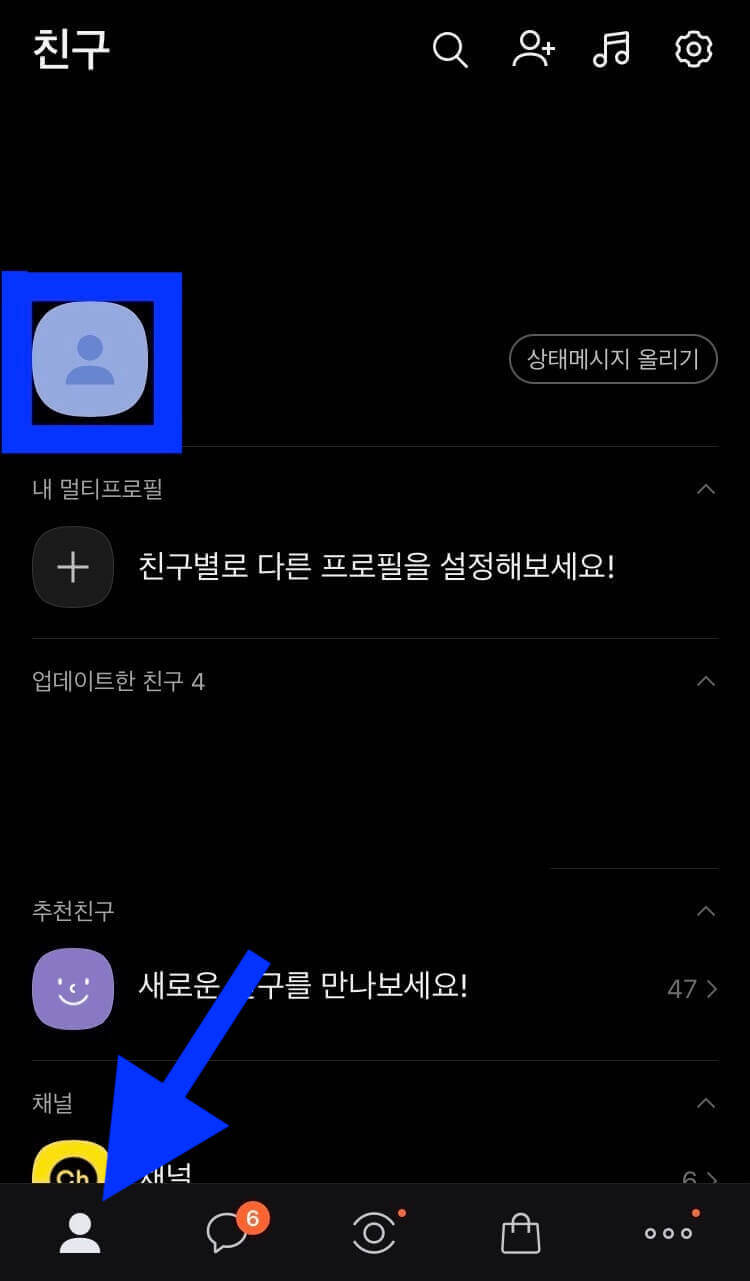Collapse the 내 멀티프로필 section

tap(706, 489)
